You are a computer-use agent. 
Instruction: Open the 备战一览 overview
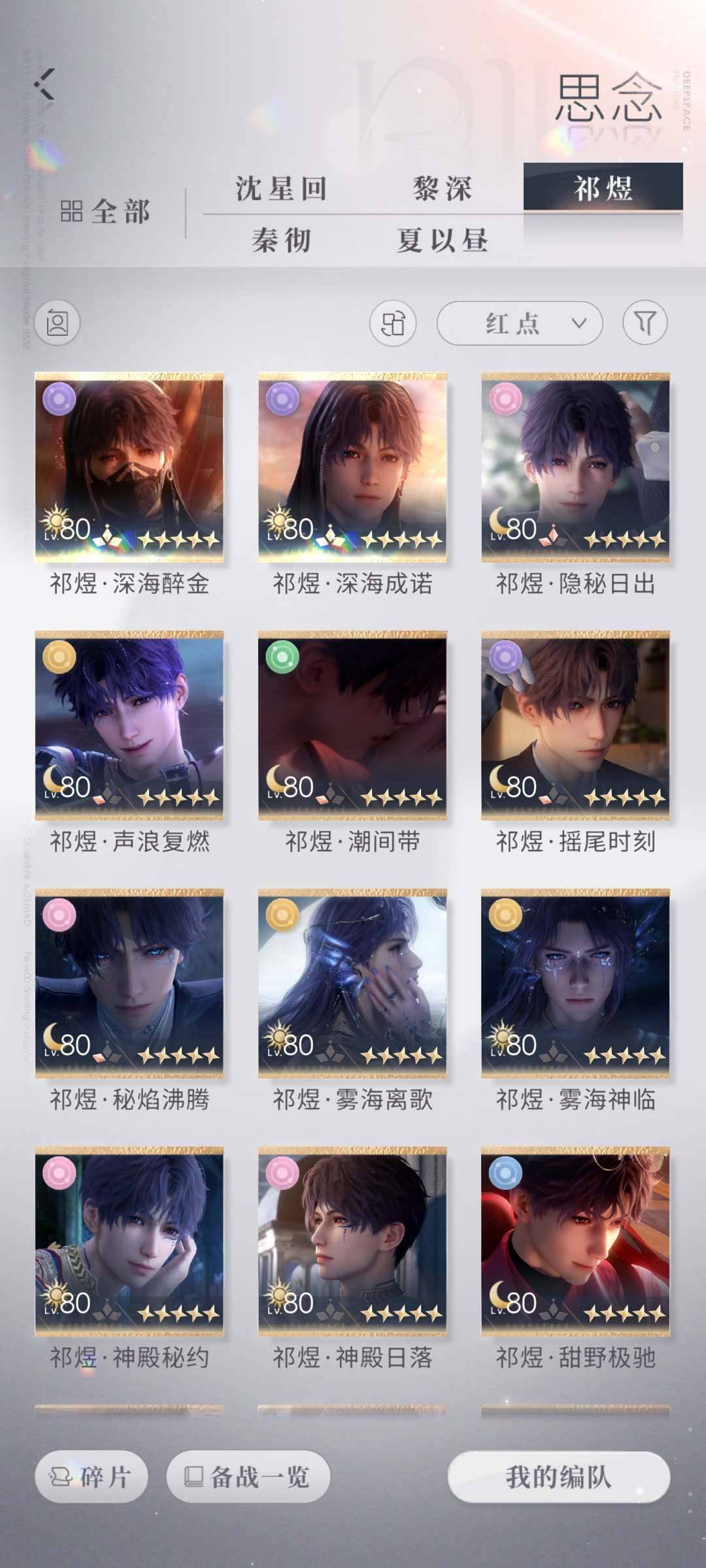tap(248, 1477)
